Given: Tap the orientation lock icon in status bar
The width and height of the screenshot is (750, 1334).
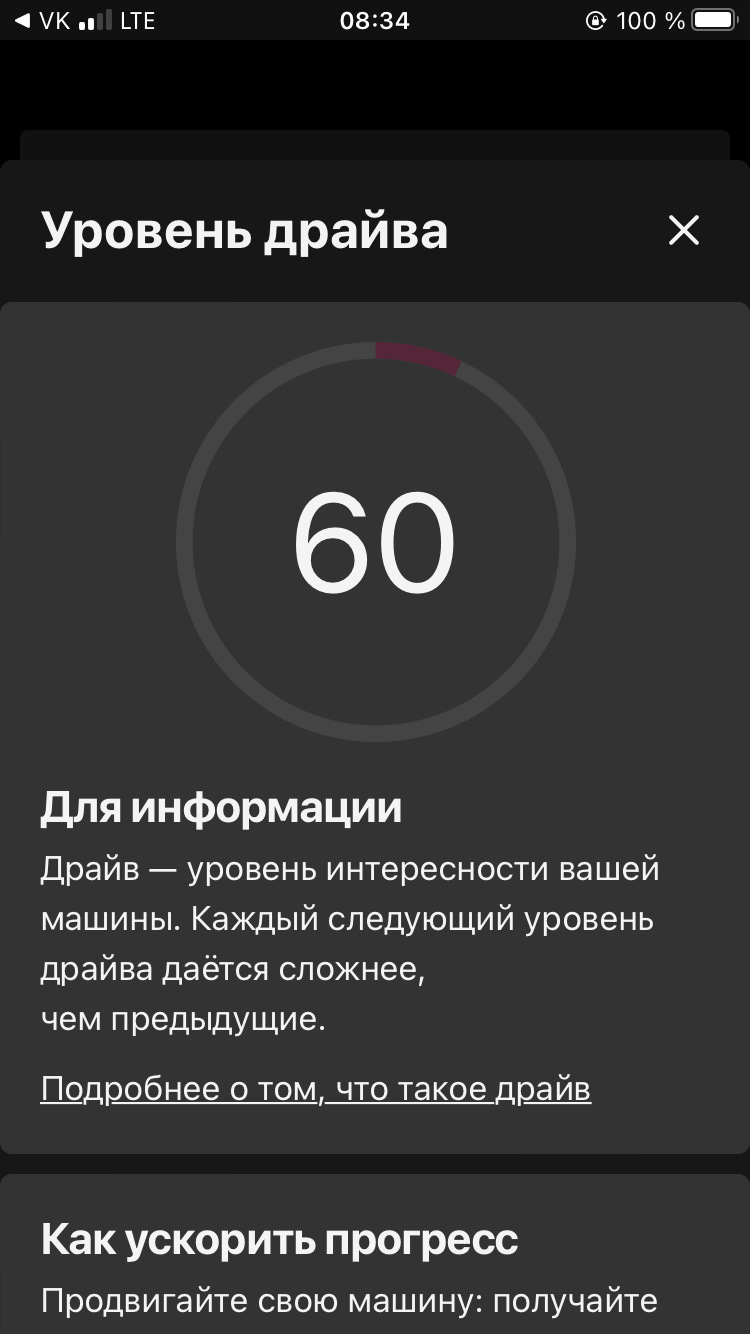Looking at the screenshot, I should click(597, 20).
